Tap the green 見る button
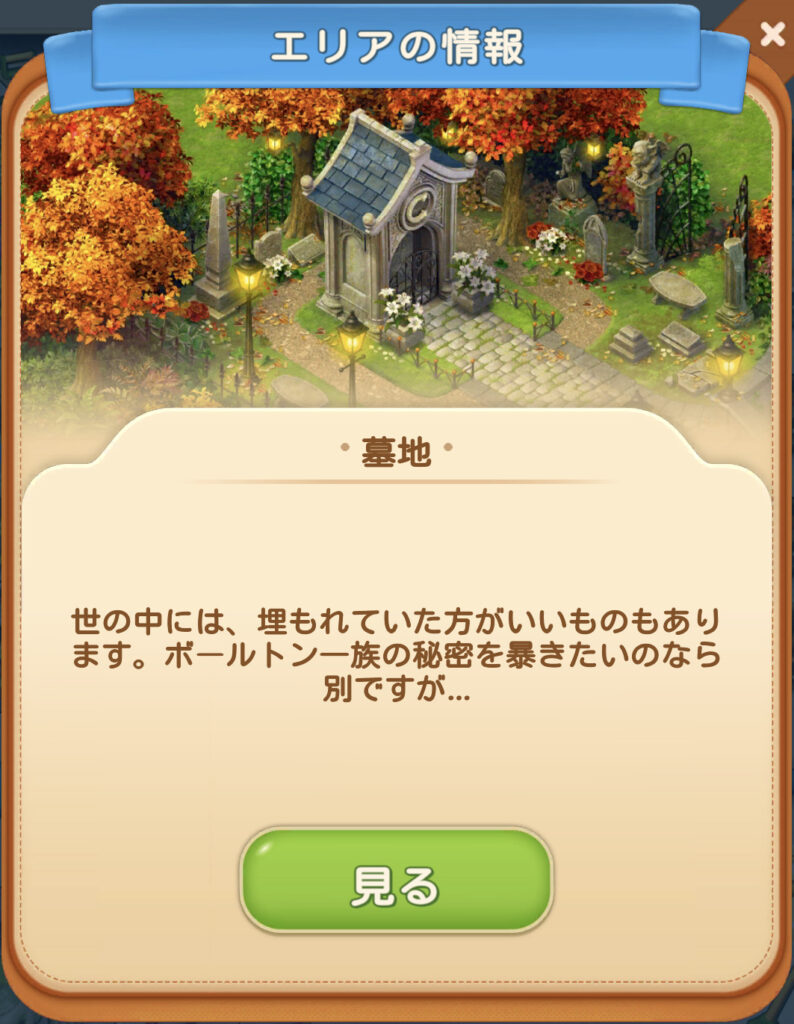Image resolution: width=794 pixels, height=1024 pixels. pos(396,882)
